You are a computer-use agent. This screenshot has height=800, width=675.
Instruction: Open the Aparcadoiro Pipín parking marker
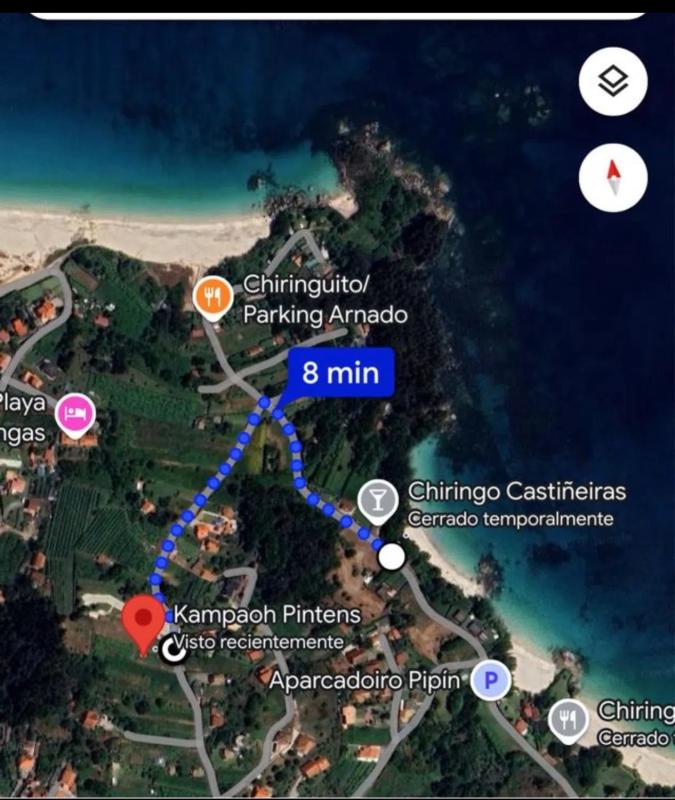(x=490, y=682)
